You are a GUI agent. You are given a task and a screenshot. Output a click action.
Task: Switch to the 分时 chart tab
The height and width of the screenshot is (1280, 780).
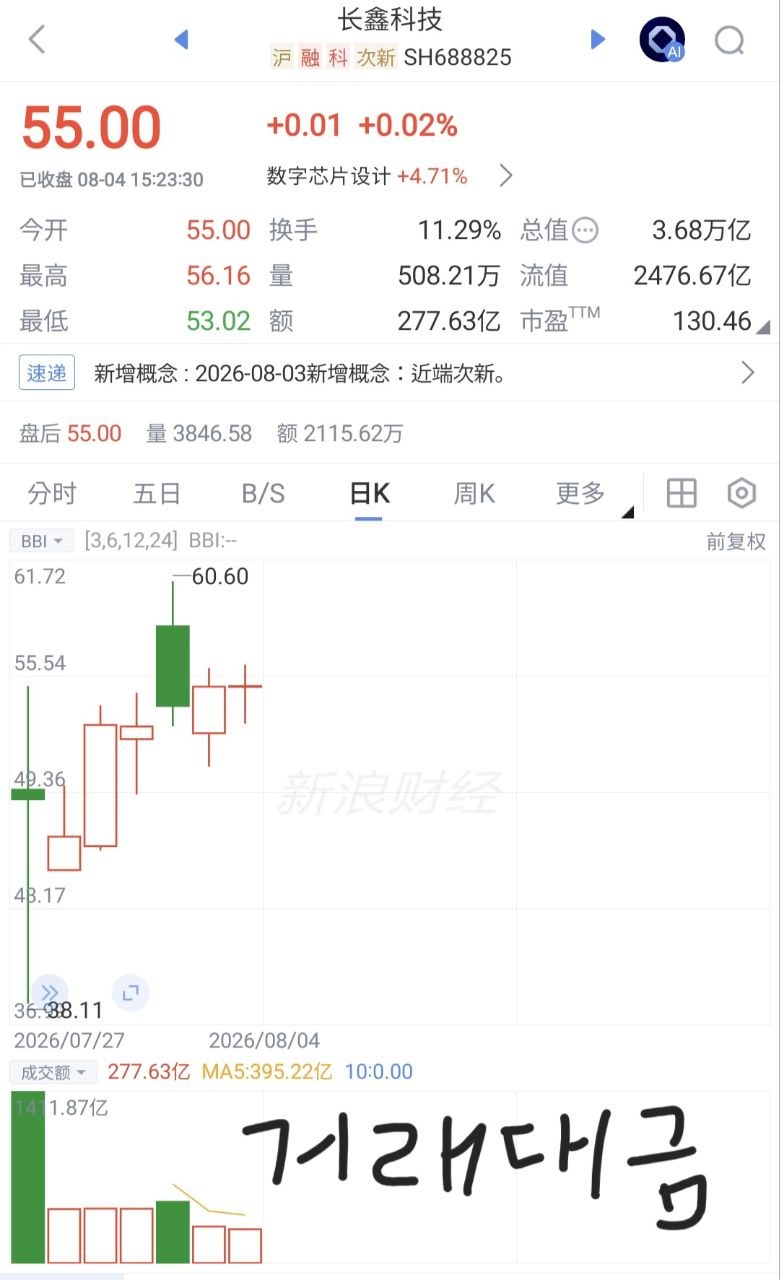click(52, 493)
